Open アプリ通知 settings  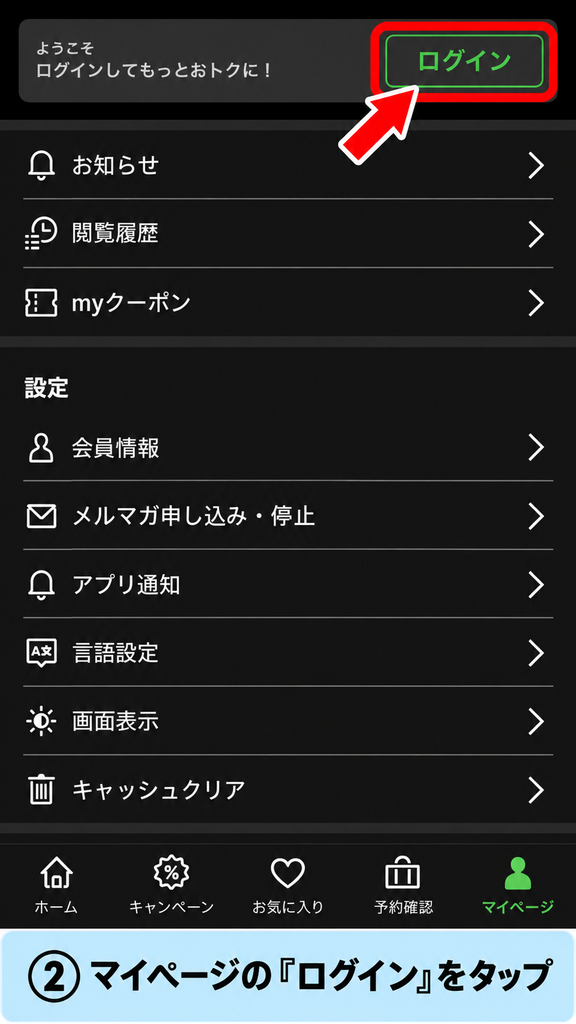click(x=288, y=584)
